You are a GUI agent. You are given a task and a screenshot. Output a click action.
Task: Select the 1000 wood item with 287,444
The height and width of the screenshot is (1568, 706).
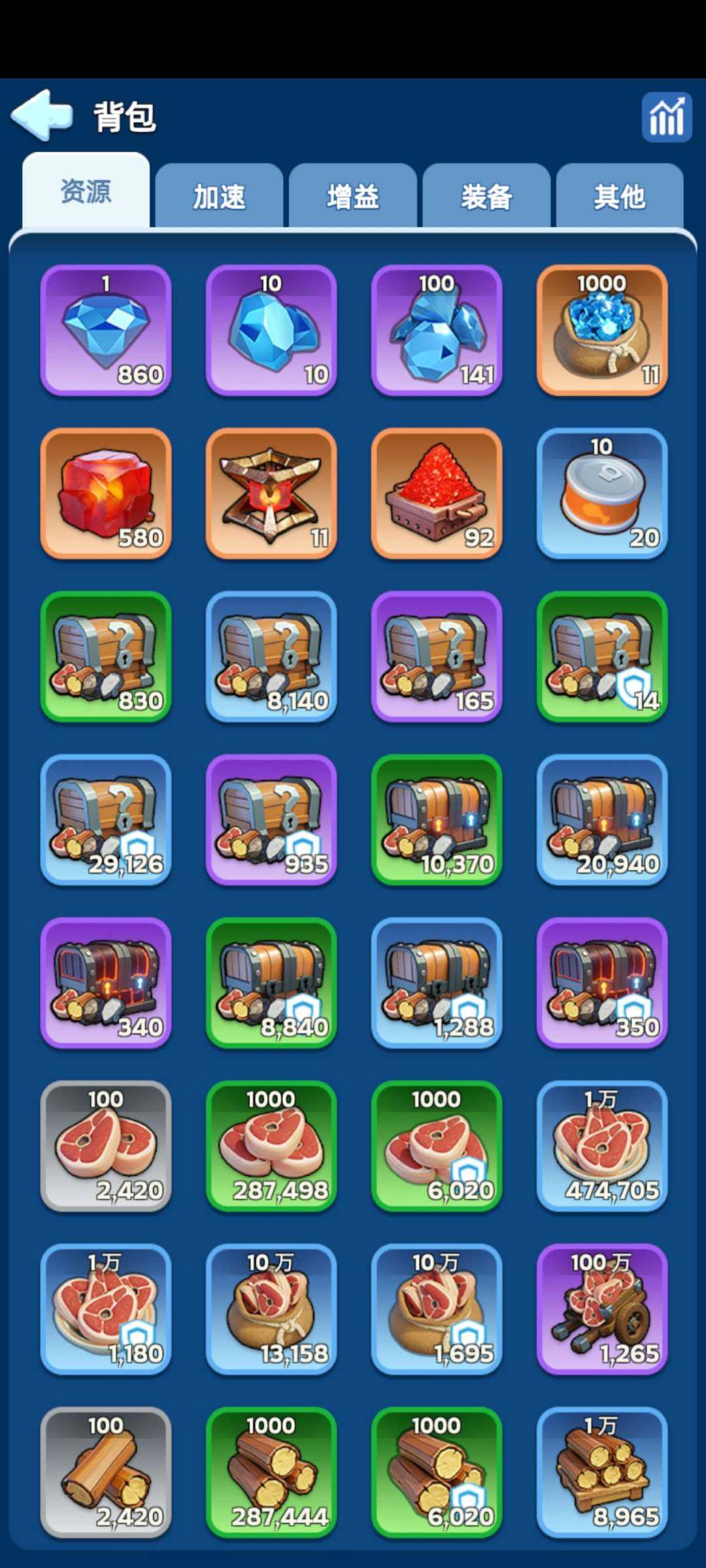271,1473
